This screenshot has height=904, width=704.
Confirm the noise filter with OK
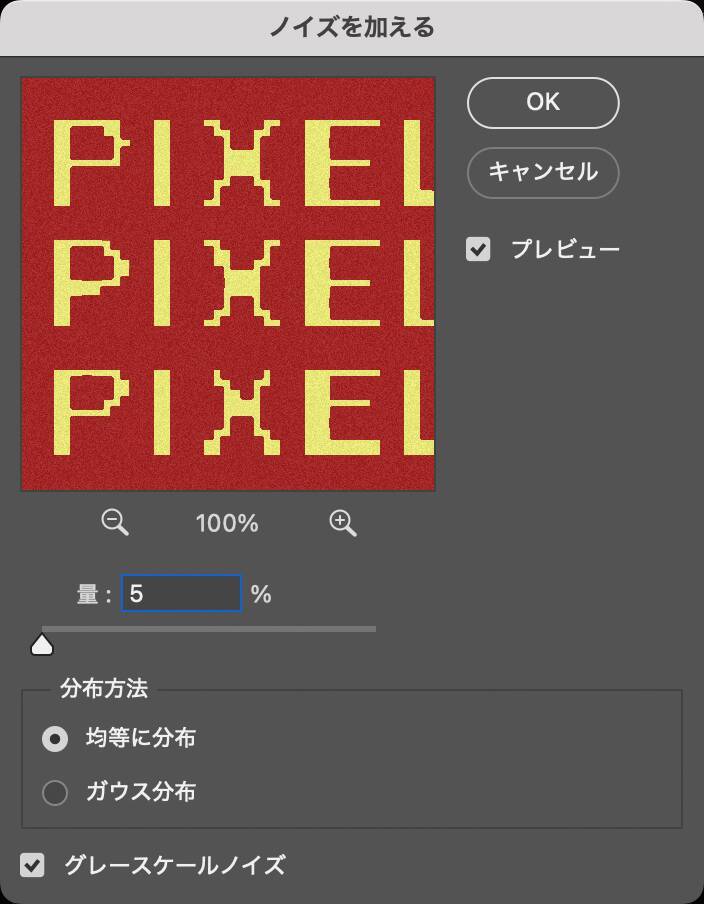(543, 102)
